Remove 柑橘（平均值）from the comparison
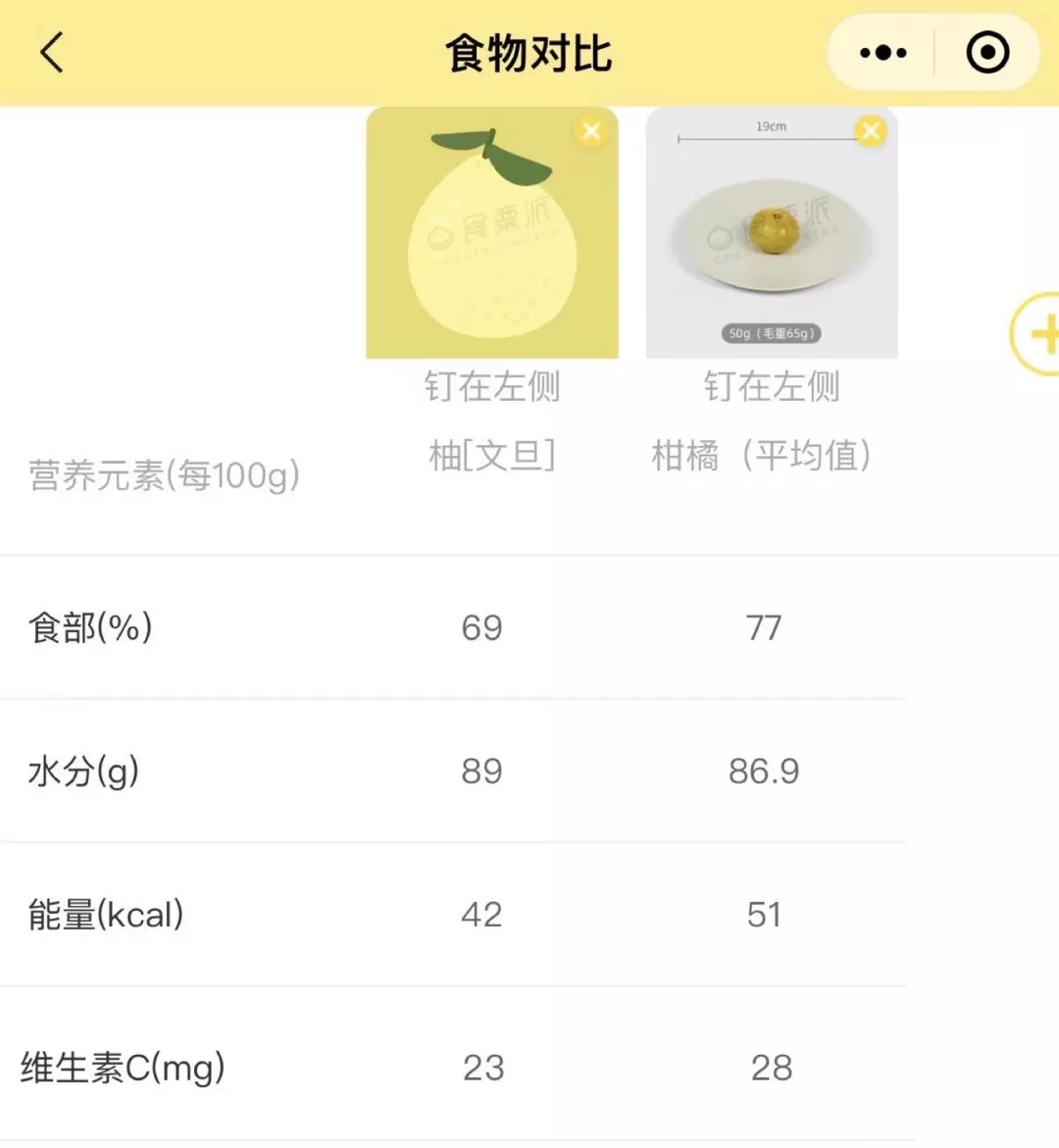Image resolution: width=1059 pixels, height=1148 pixels. click(x=870, y=131)
